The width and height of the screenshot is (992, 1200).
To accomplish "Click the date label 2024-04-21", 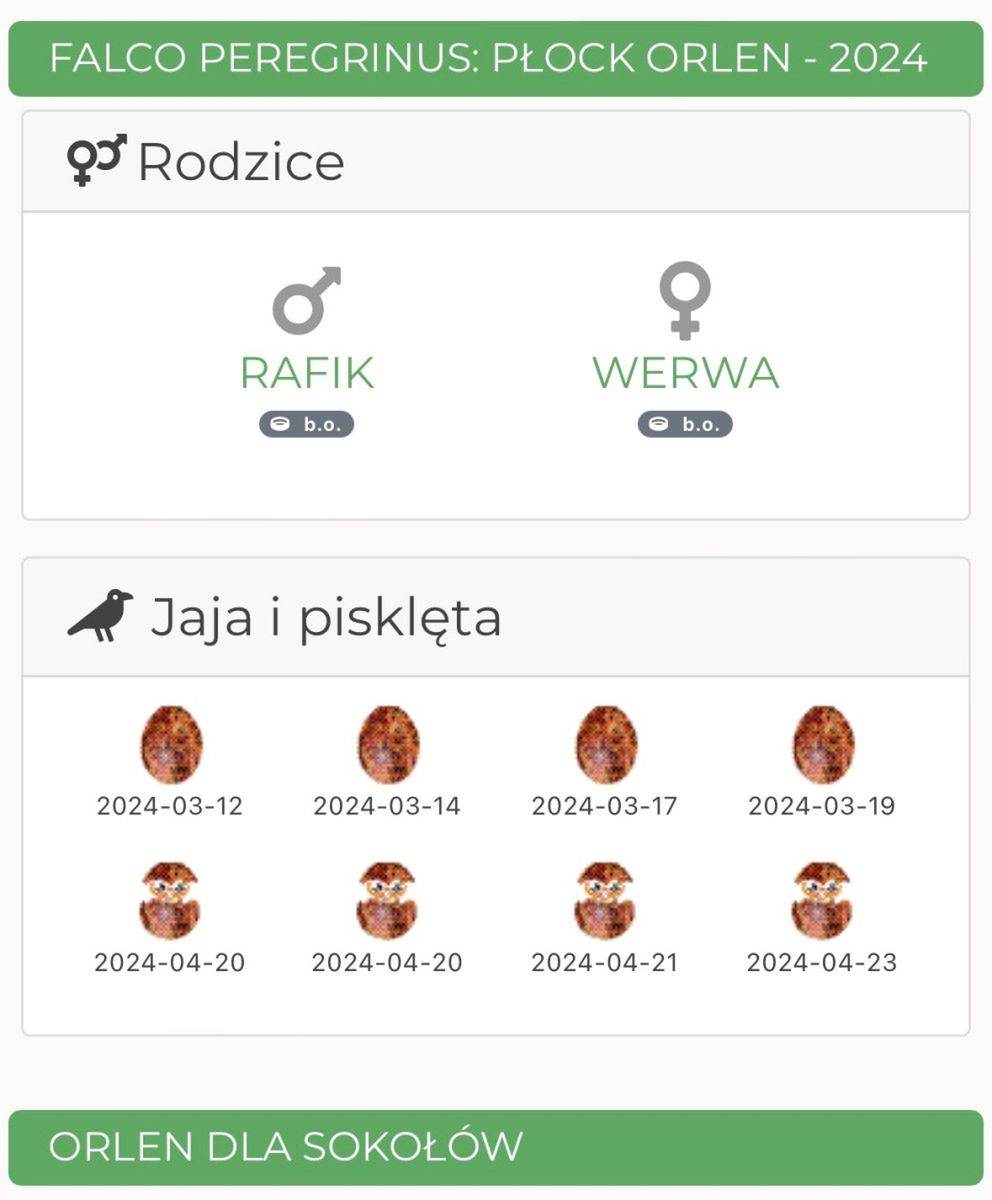I will (607, 964).
